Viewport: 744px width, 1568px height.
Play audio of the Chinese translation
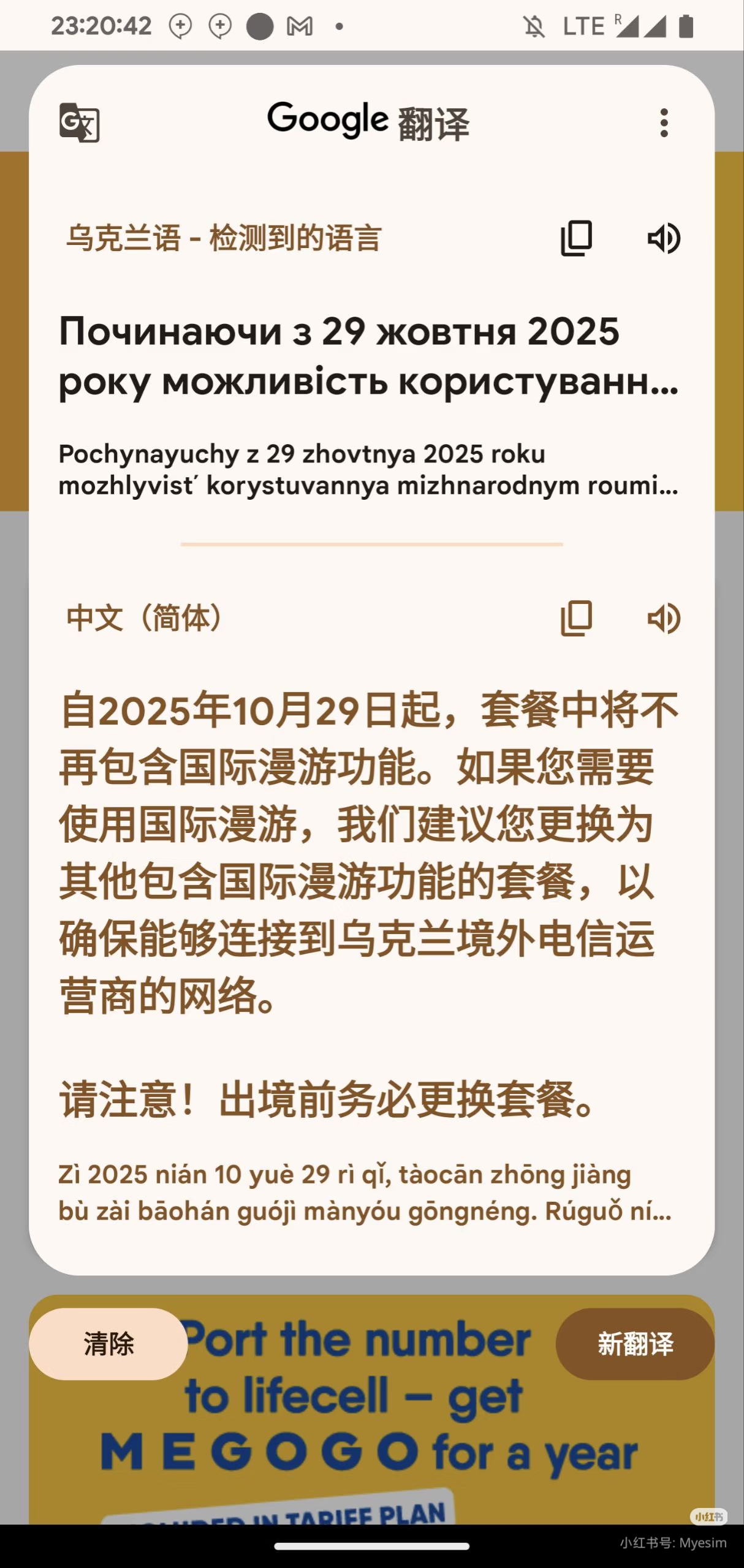click(664, 618)
